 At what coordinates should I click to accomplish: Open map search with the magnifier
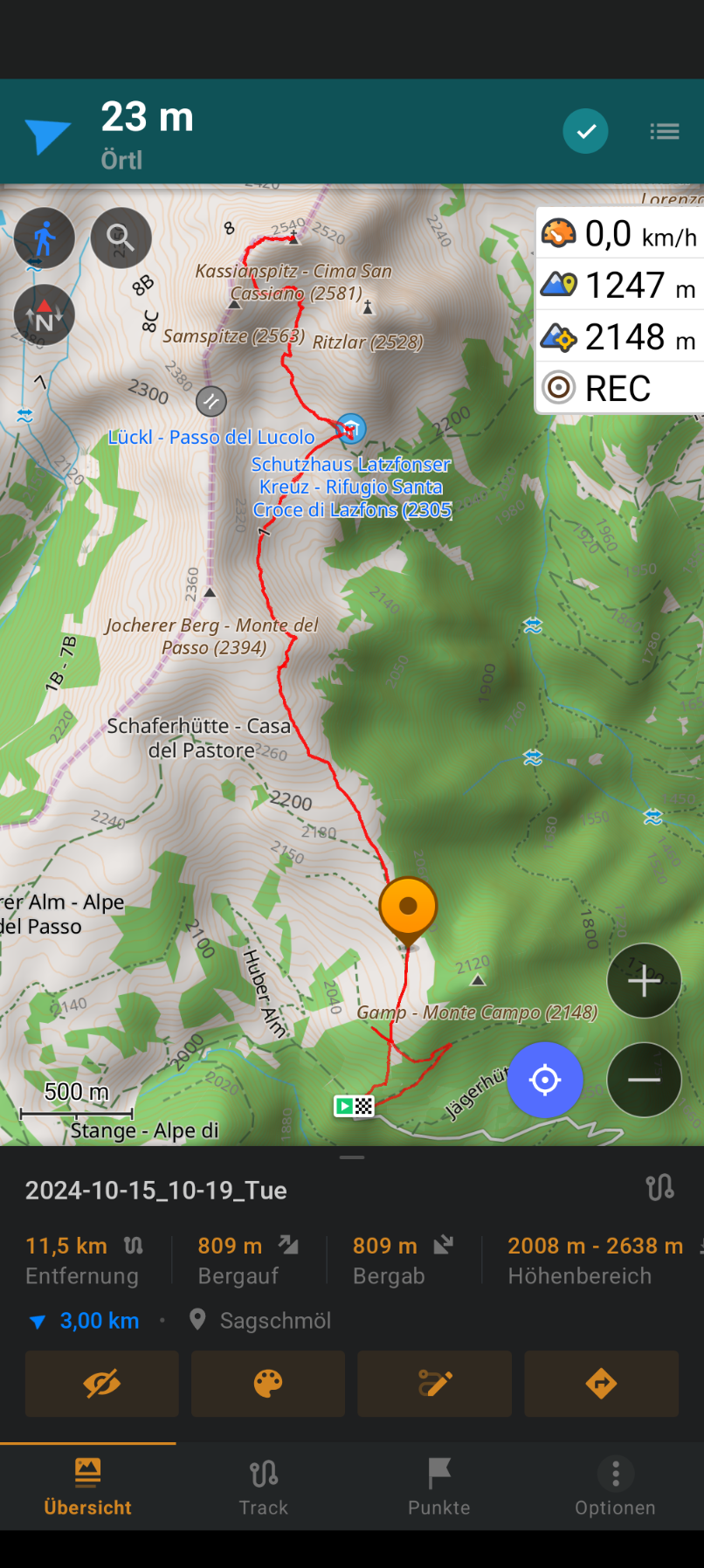[121, 238]
